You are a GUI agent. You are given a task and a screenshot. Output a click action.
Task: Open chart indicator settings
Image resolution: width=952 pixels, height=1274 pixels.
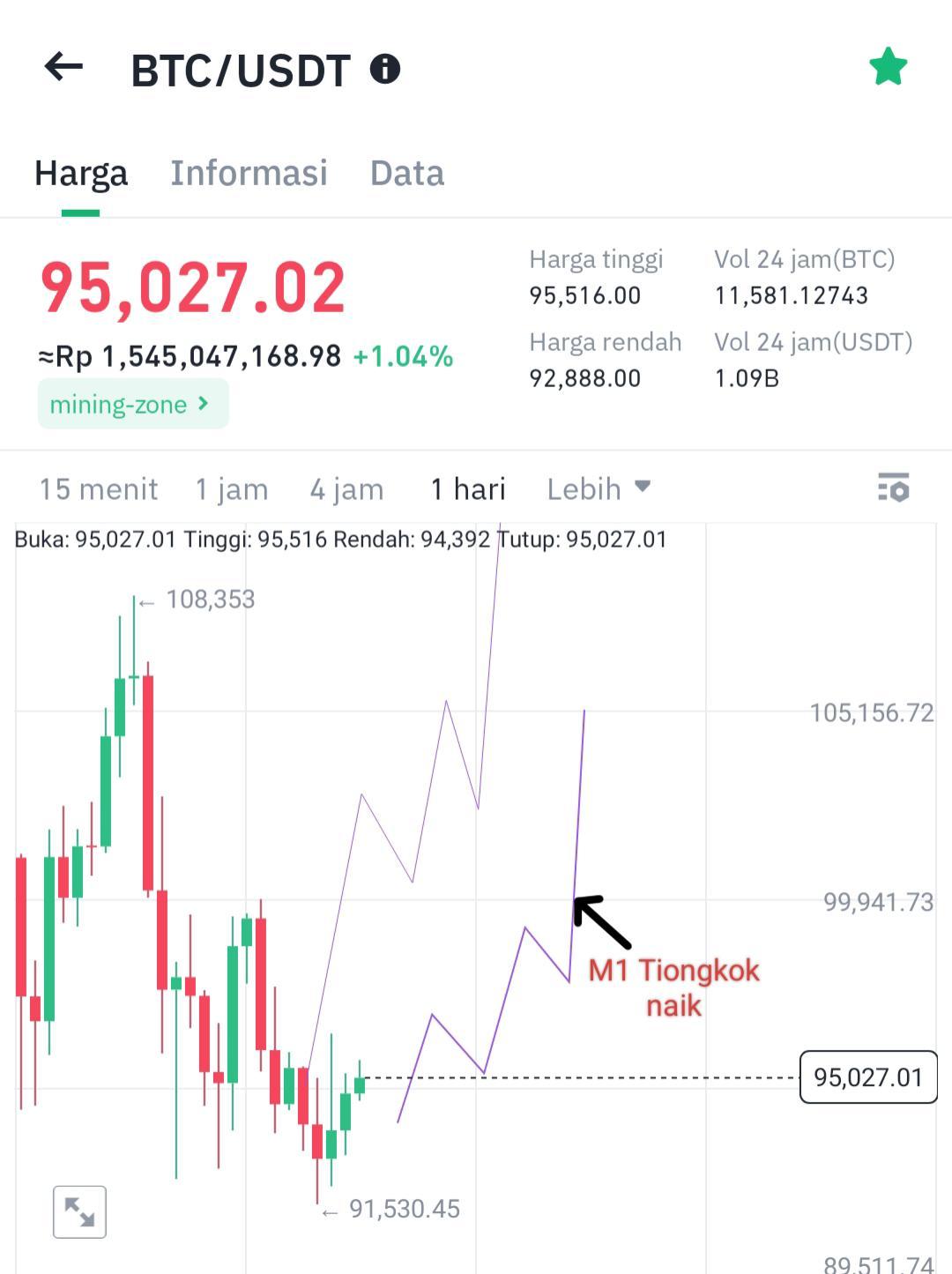coord(893,488)
